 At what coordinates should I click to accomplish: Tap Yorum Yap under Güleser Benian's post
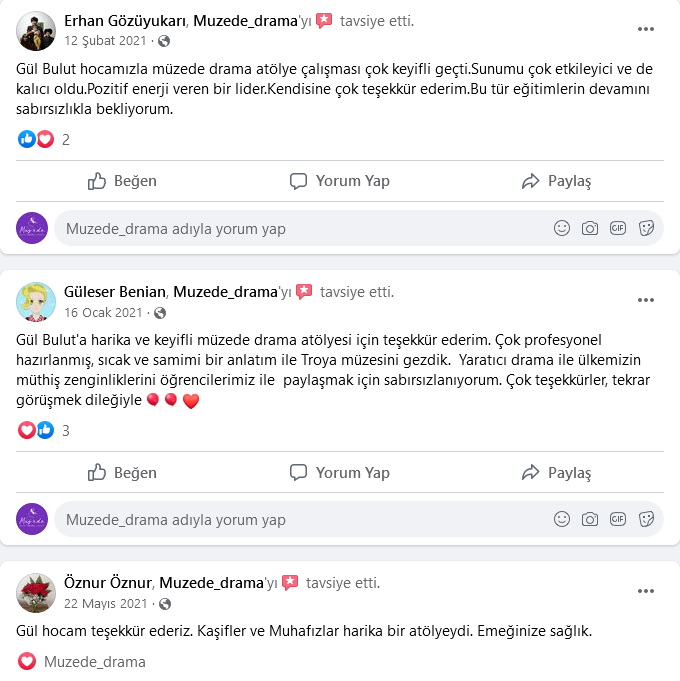339,472
